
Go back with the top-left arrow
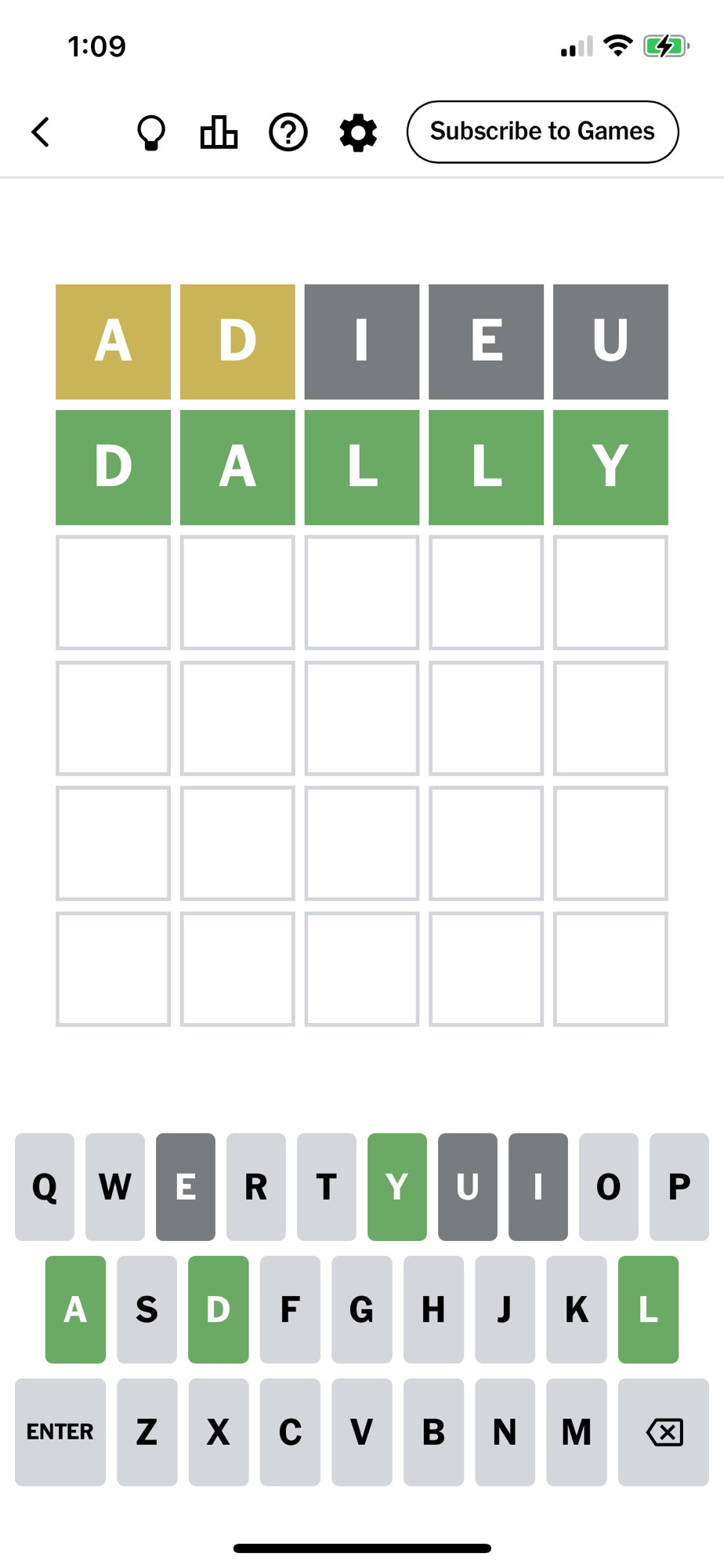[x=41, y=132]
